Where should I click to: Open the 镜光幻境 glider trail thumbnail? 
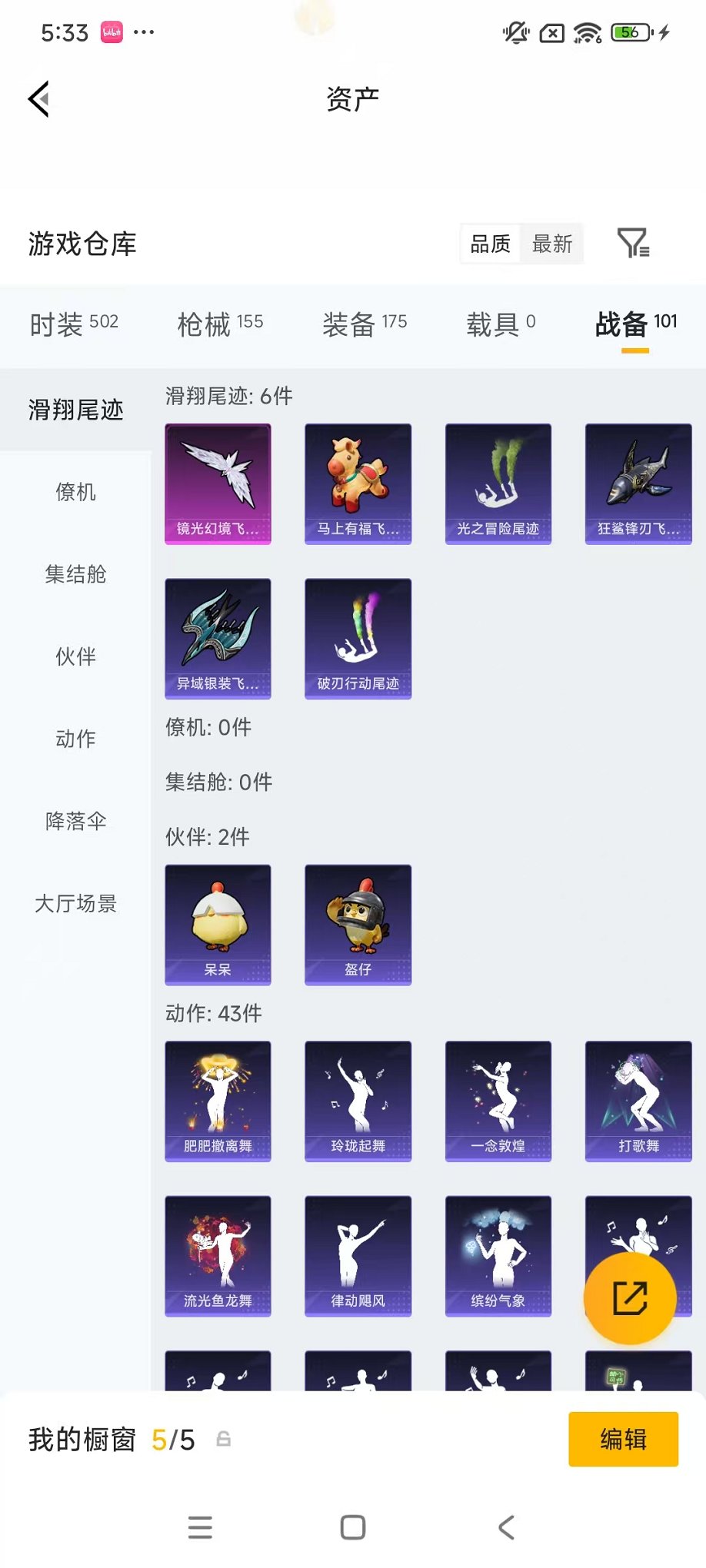[x=218, y=483]
